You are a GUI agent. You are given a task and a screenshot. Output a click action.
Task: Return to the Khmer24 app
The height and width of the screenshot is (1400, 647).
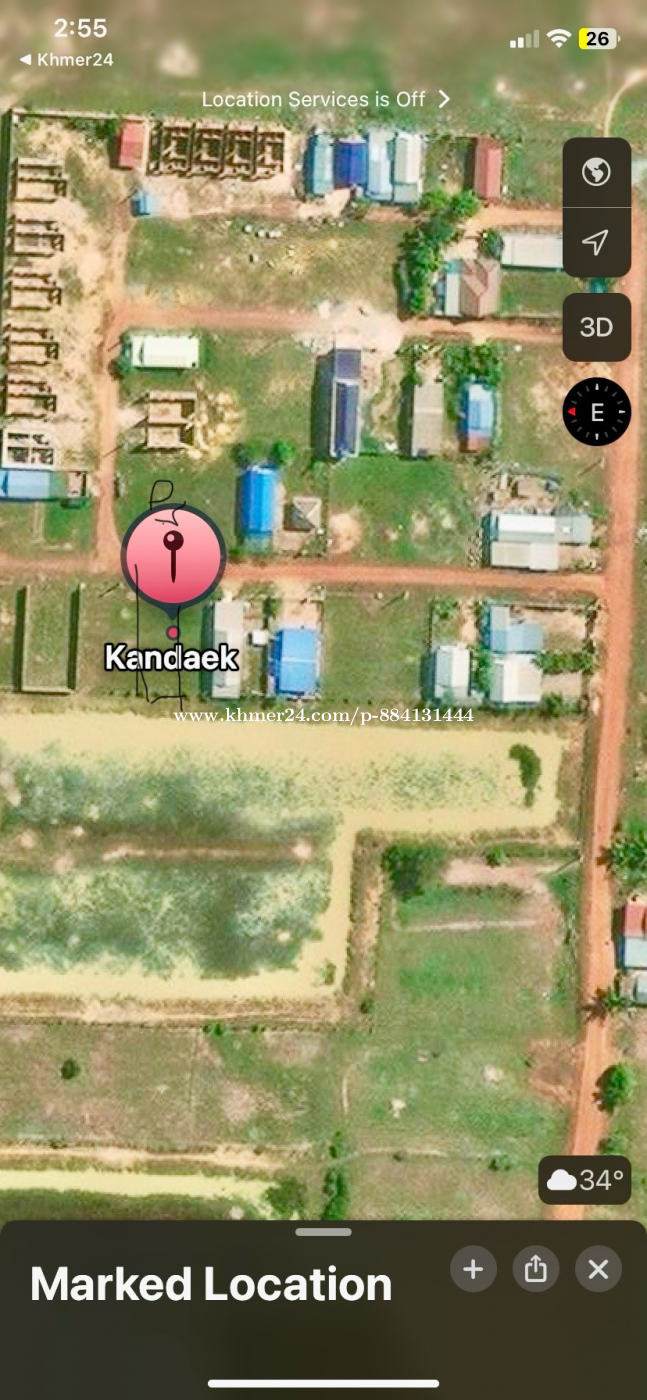pyautogui.click(x=66, y=60)
